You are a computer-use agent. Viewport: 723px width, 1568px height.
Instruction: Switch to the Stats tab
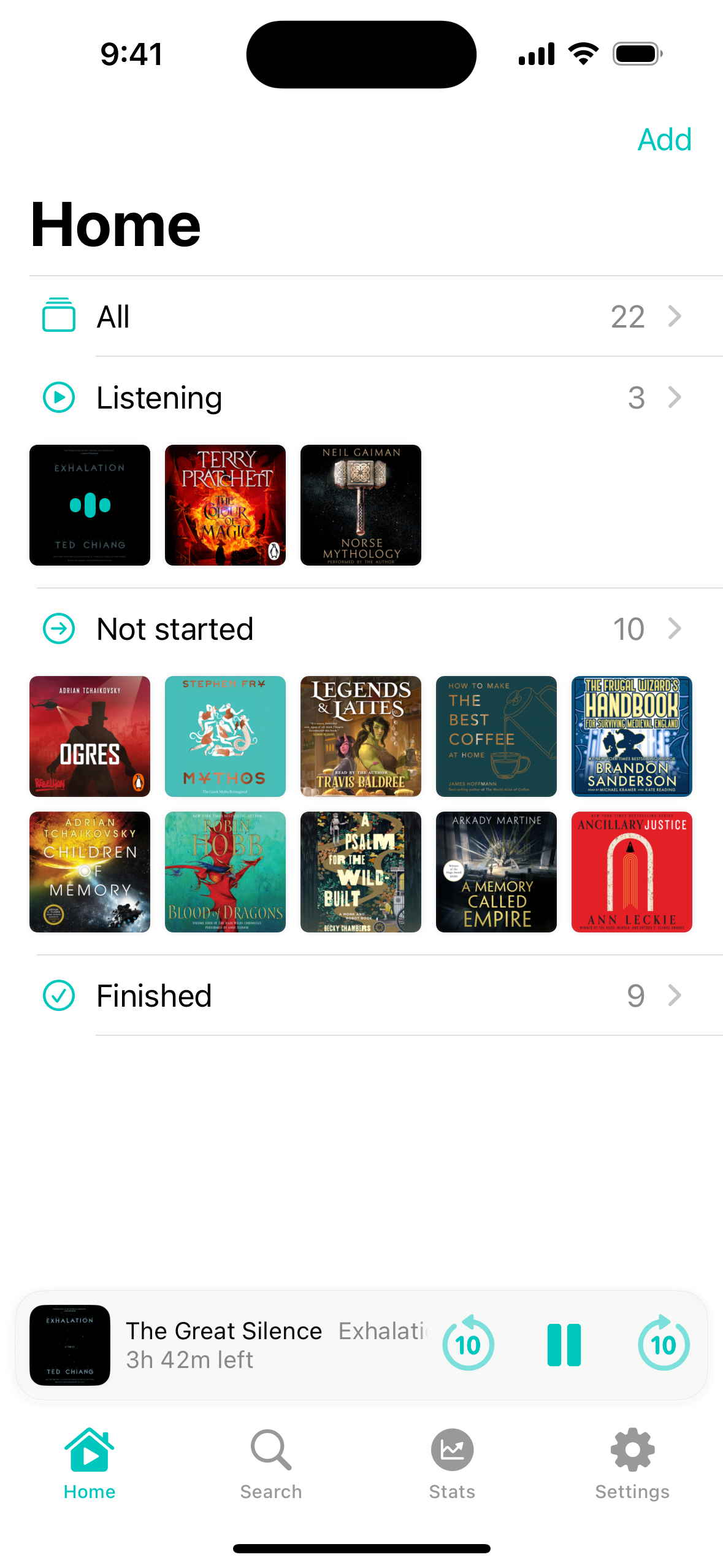[x=452, y=1464]
